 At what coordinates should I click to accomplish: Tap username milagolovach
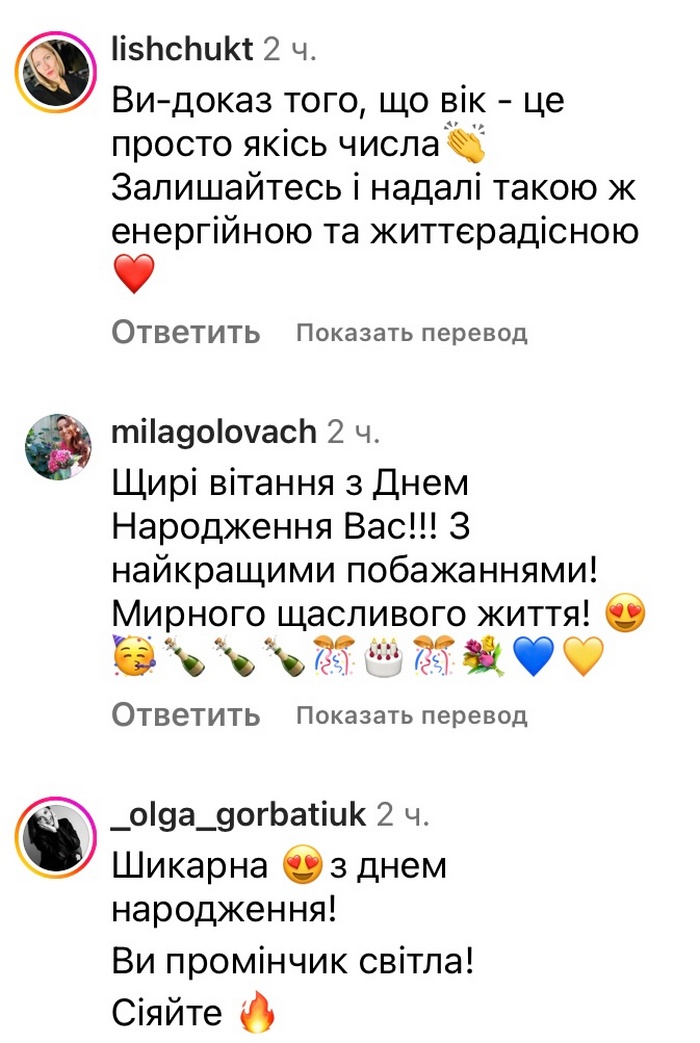pyautogui.click(x=214, y=432)
